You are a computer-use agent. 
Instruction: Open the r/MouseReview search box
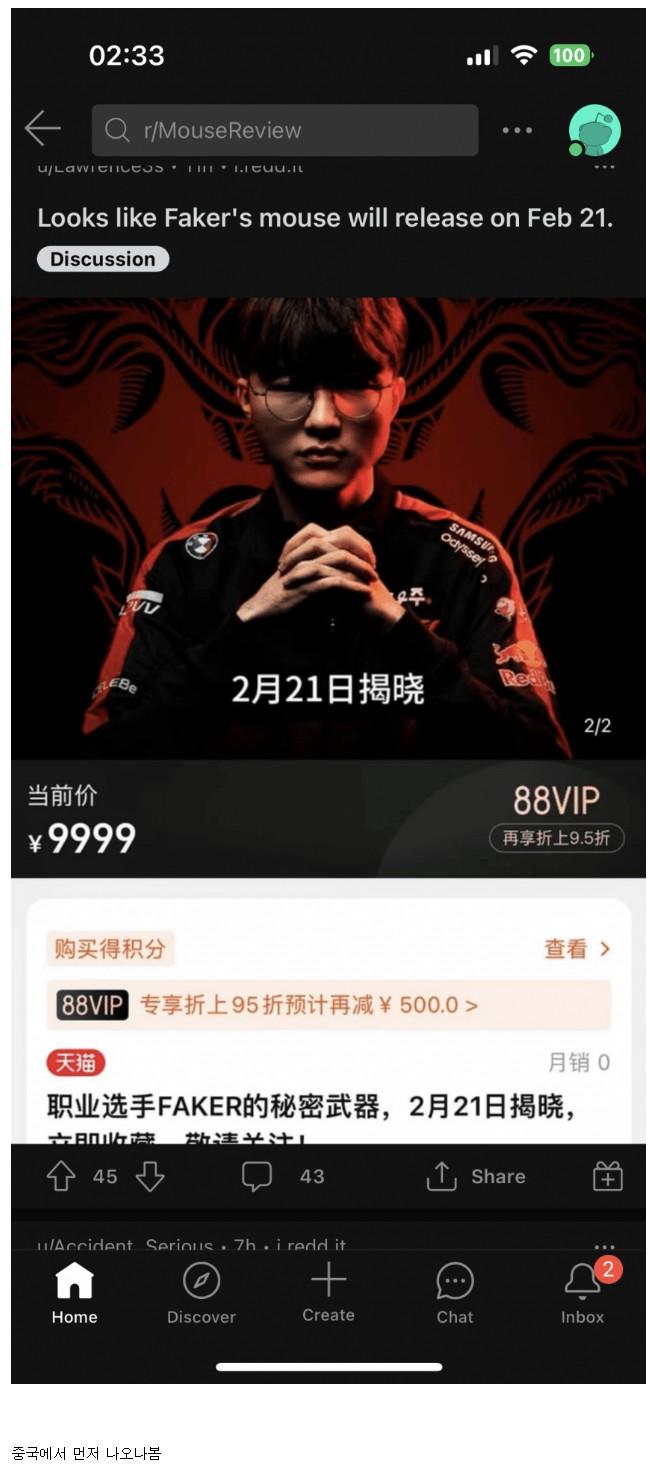(285, 130)
